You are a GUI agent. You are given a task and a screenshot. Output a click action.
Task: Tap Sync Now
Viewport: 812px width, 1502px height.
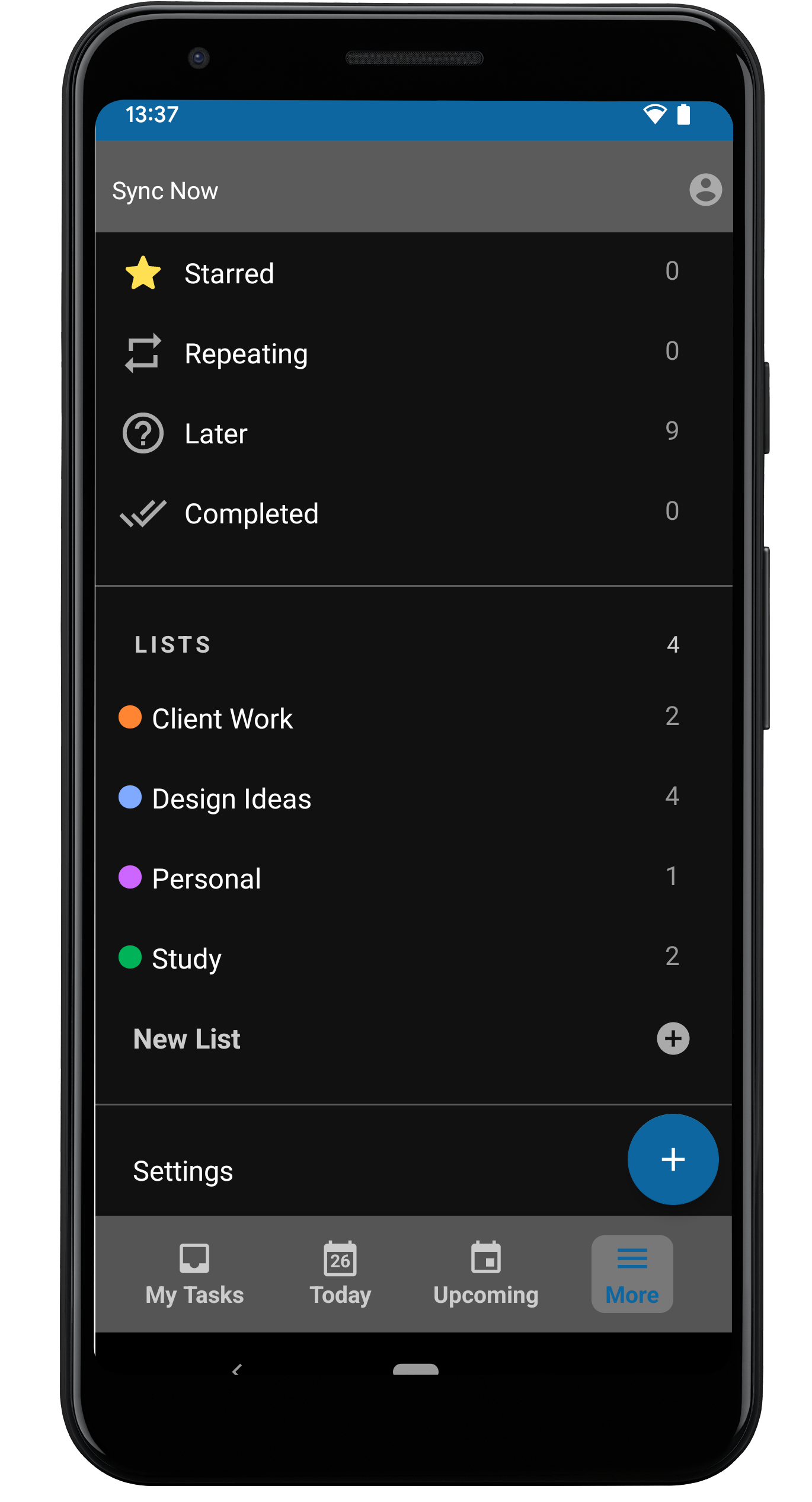click(x=165, y=191)
